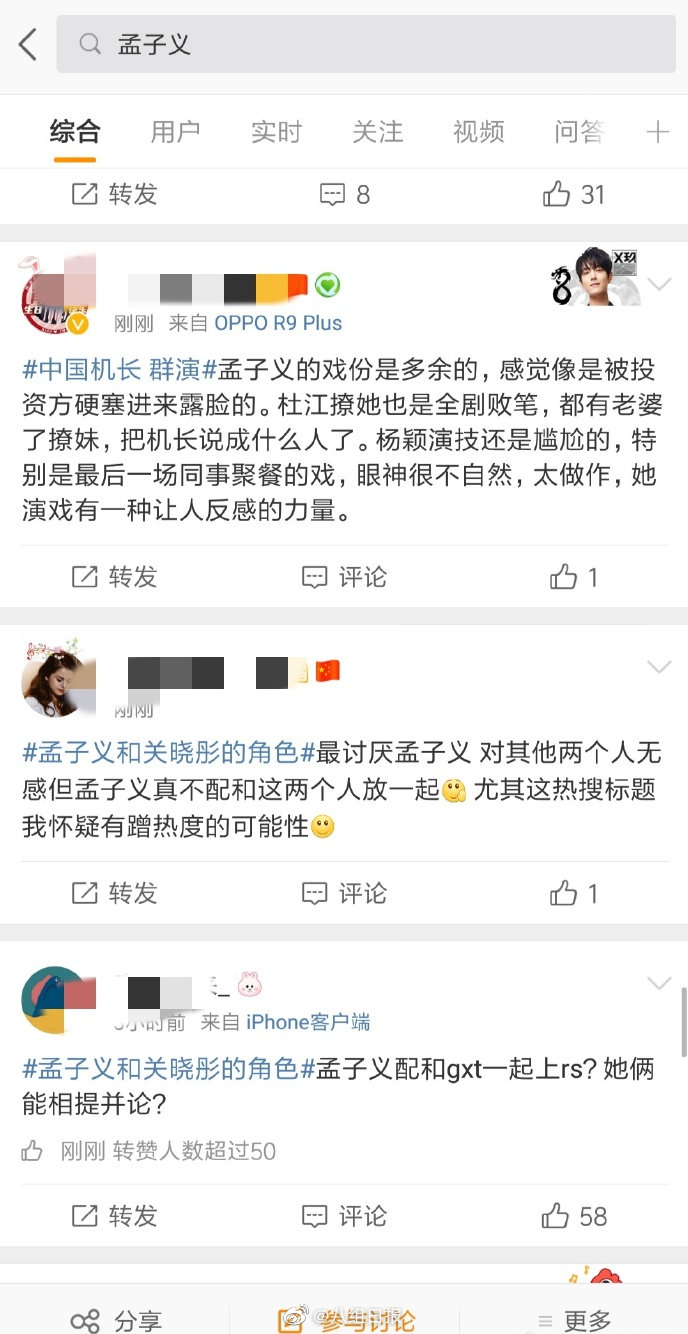Switch to the 用户 tab

click(x=175, y=132)
